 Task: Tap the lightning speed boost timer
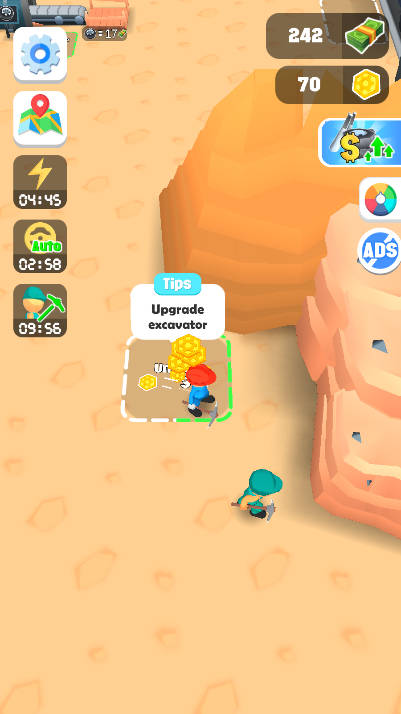[40, 182]
